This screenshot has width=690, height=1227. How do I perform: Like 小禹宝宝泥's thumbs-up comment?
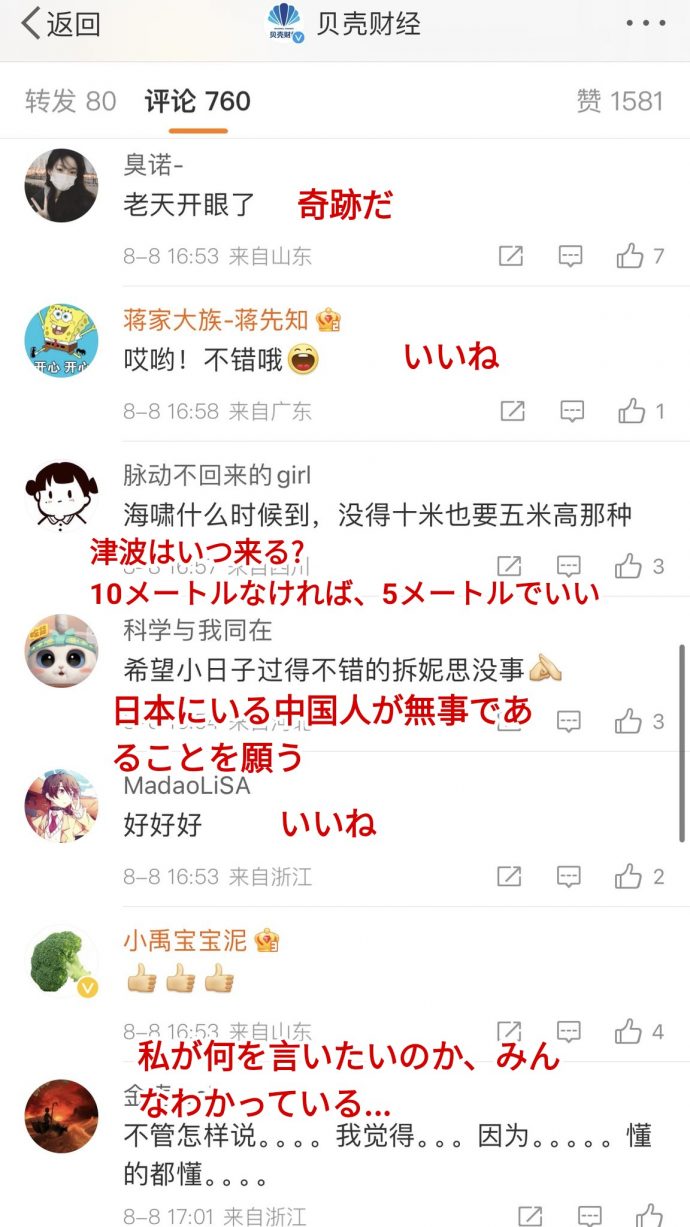[640, 1031]
